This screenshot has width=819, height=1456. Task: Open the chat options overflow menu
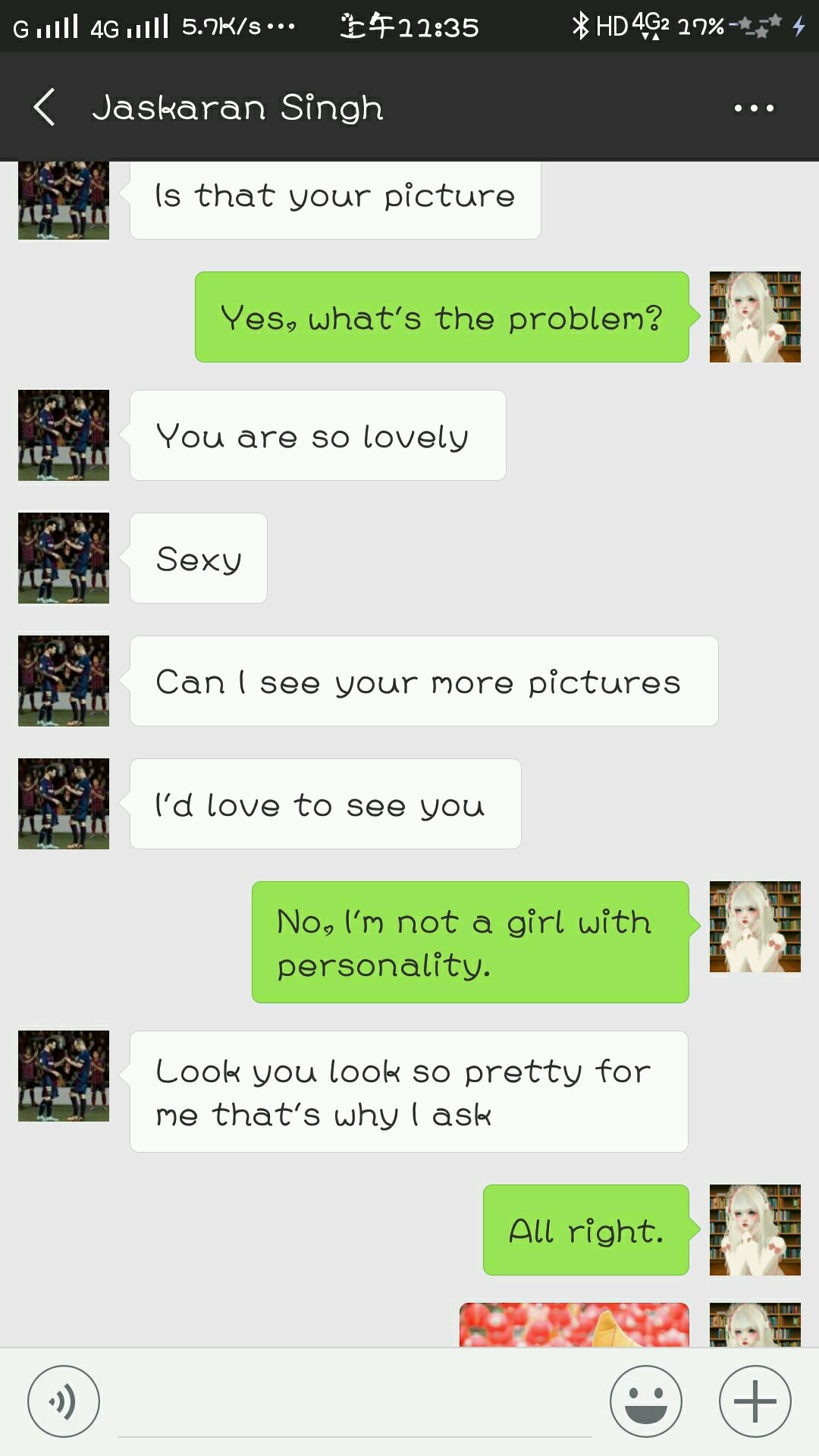(x=754, y=108)
